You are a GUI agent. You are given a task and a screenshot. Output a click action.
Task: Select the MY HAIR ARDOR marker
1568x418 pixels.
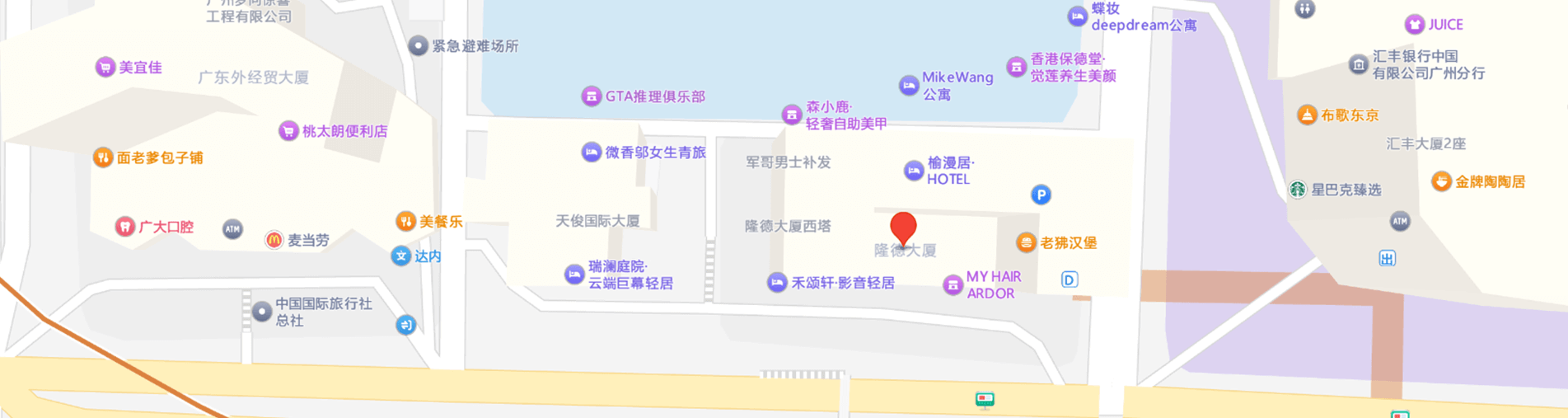953,285
